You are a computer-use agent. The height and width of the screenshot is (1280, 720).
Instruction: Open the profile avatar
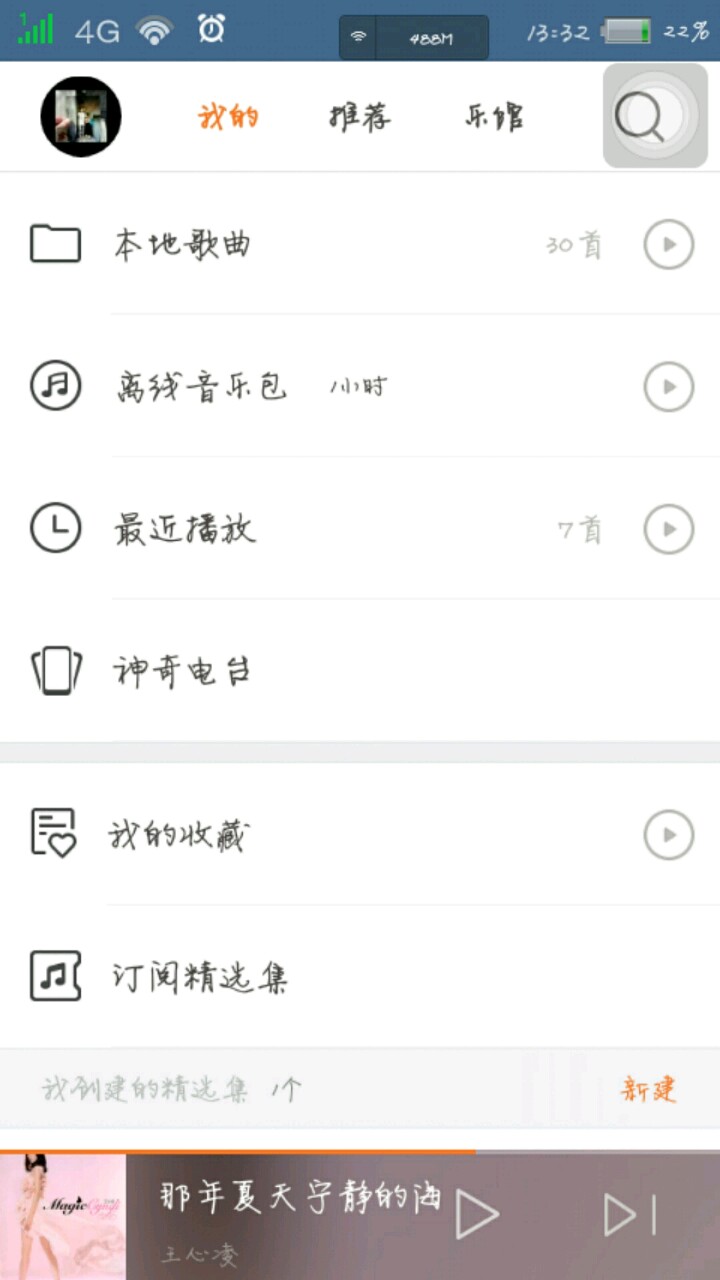81,116
